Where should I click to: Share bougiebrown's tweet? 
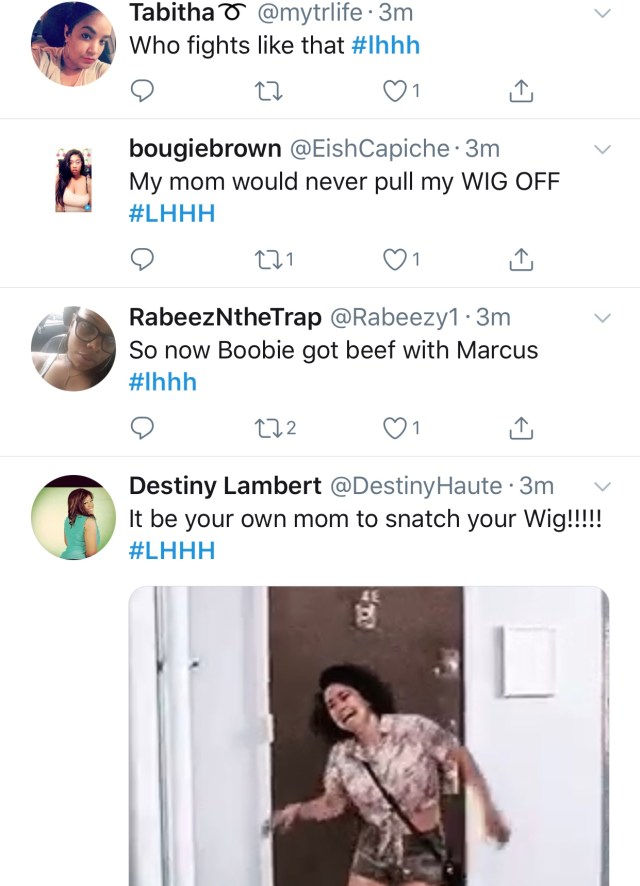click(520, 260)
